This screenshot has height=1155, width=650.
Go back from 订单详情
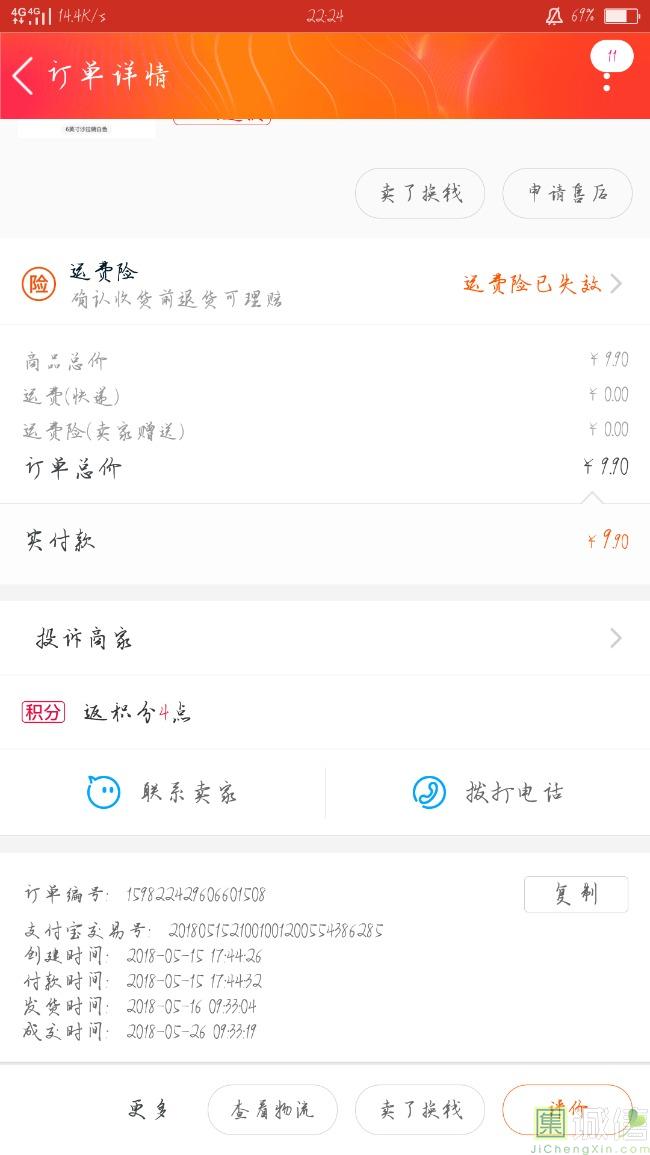(x=23, y=76)
